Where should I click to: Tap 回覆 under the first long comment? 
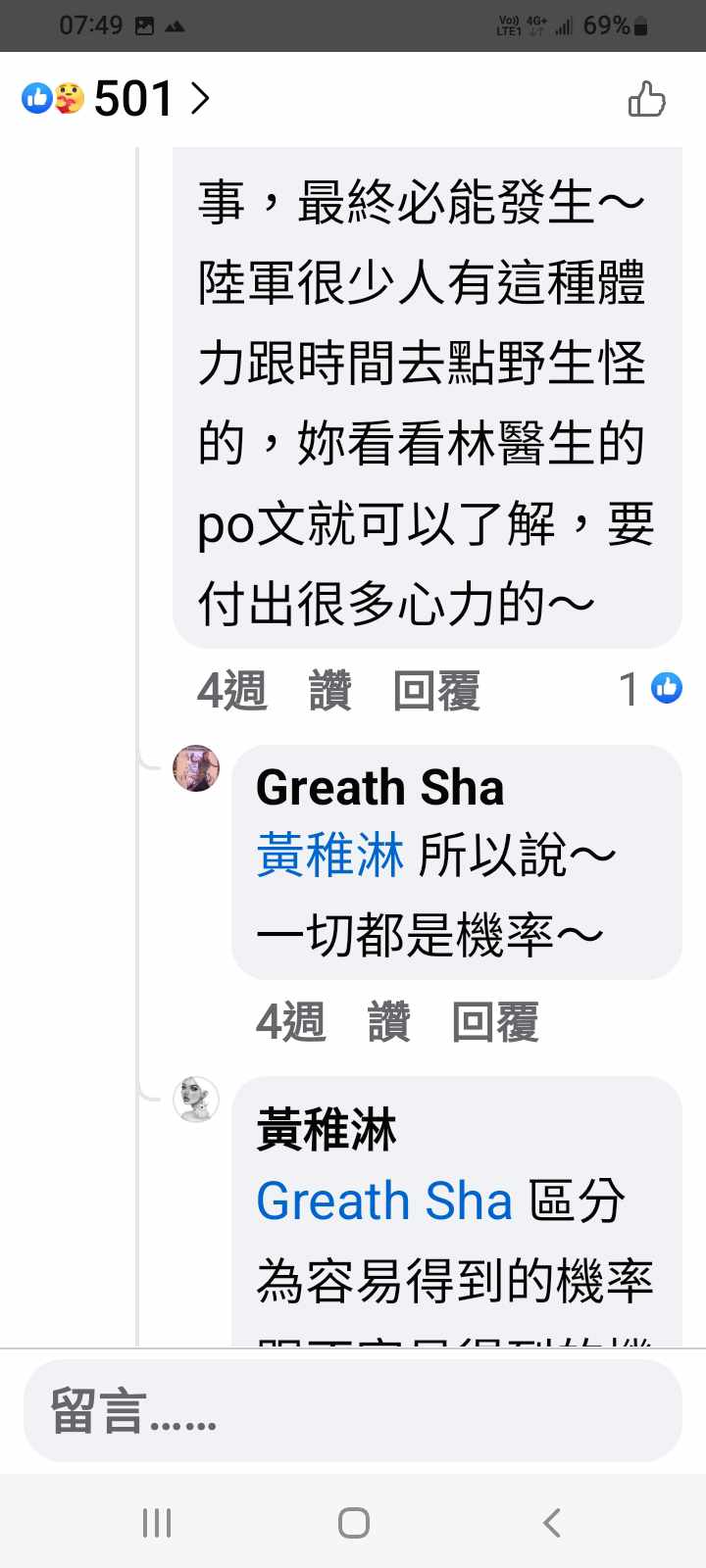[436, 690]
